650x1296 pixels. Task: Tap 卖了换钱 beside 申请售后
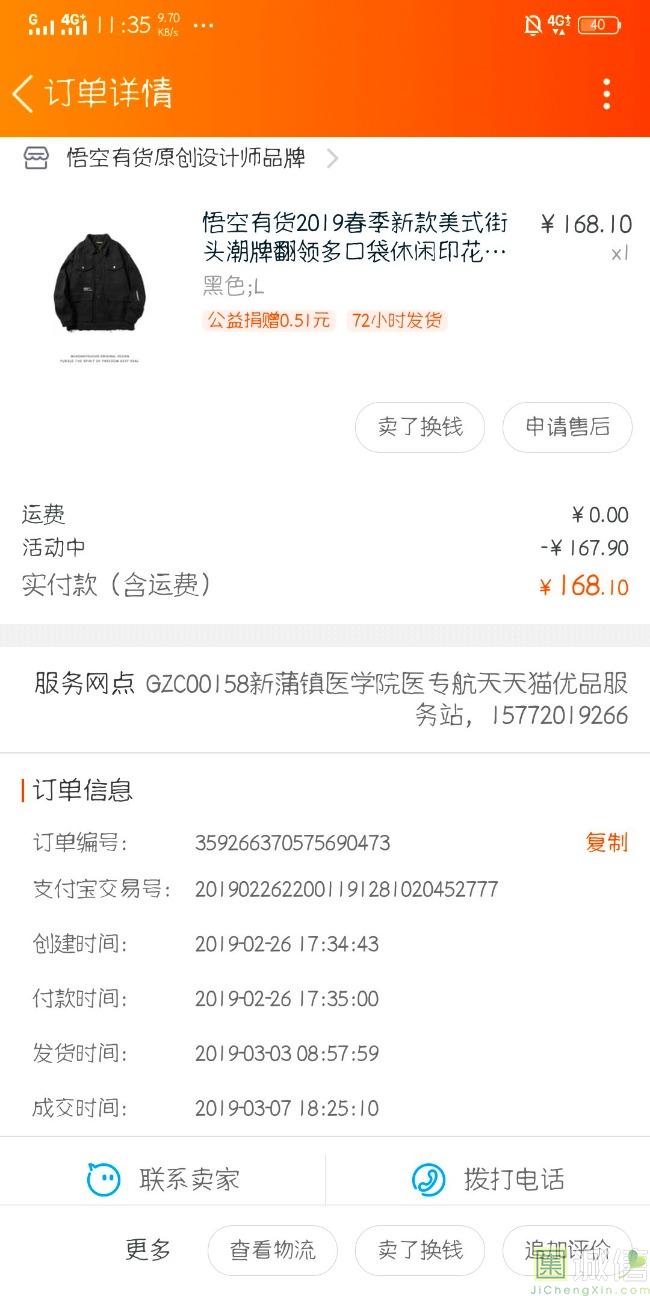420,427
